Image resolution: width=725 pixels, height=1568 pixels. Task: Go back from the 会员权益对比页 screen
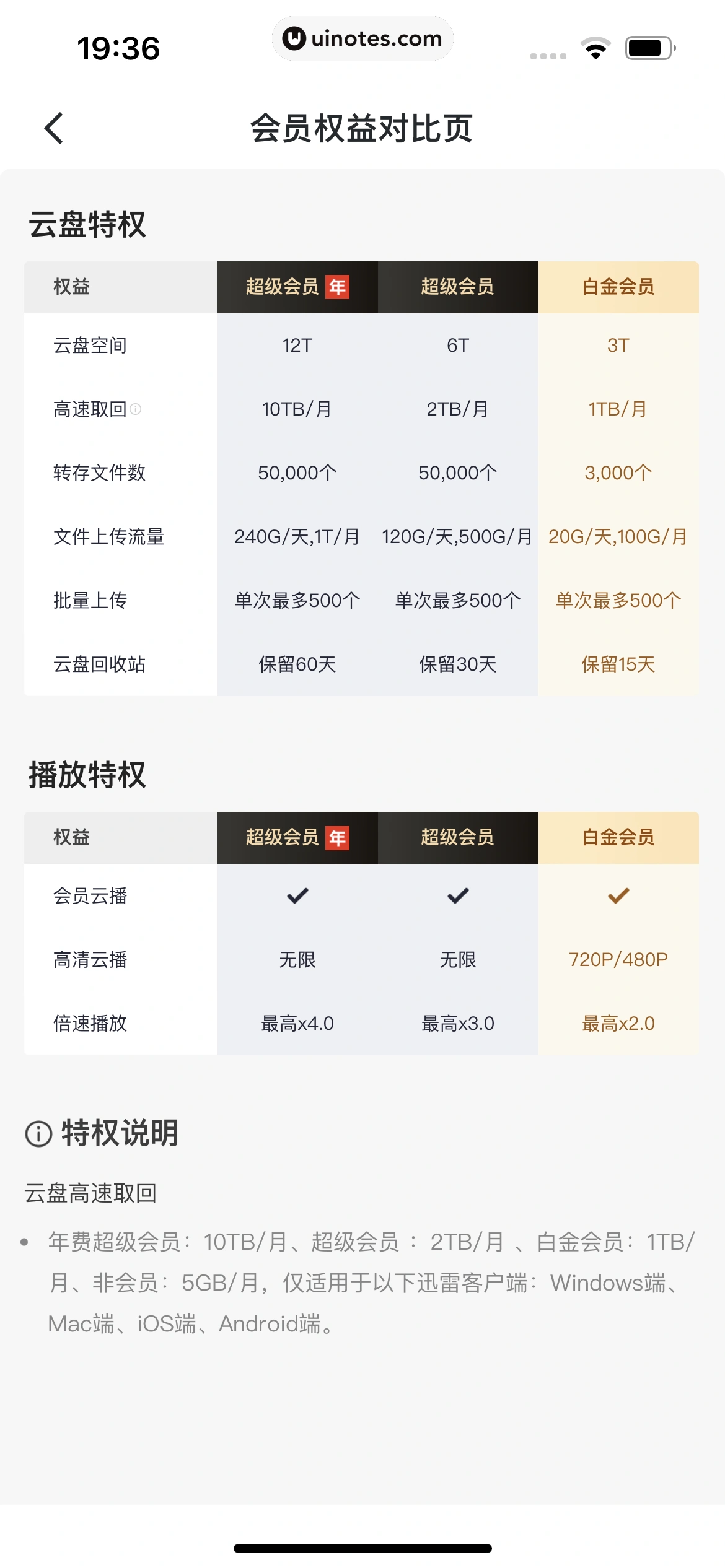coord(55,128)
